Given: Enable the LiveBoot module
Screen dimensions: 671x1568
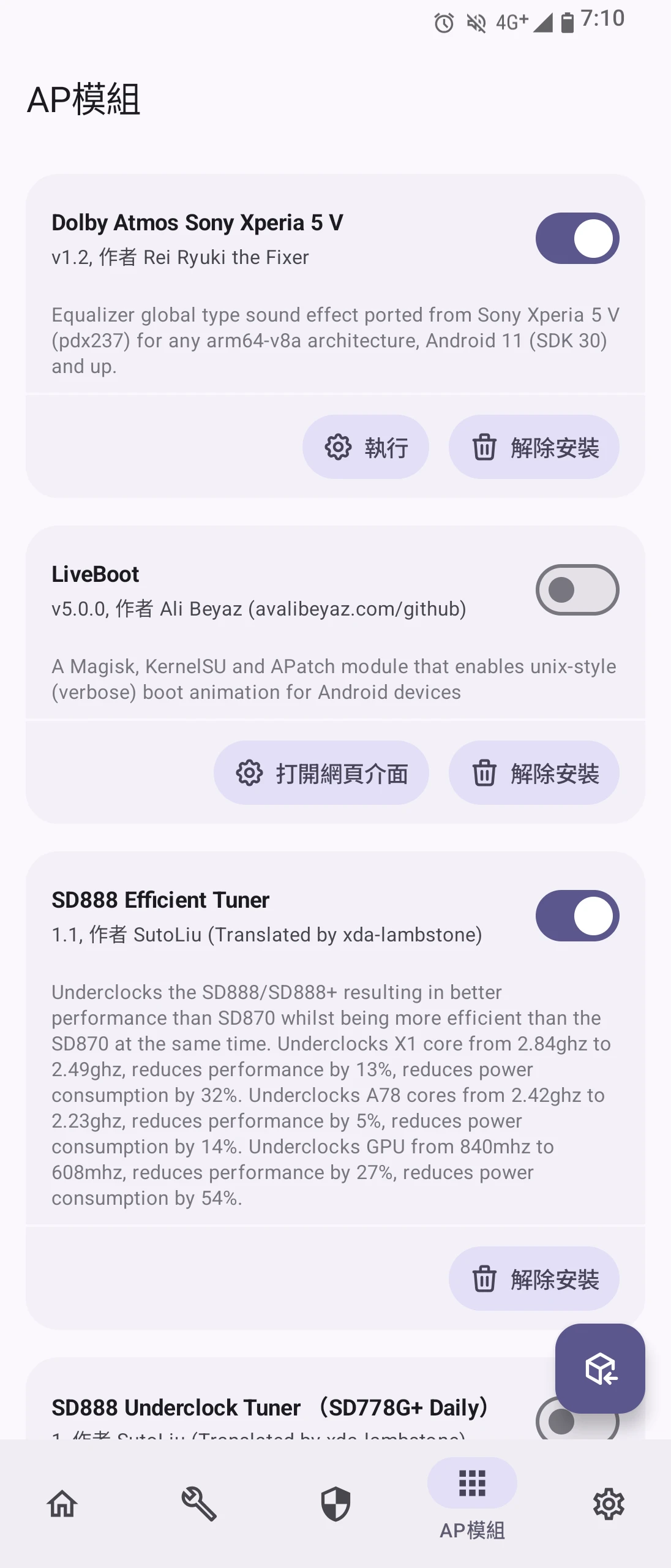Looking at the screenshot, I should pyautogui.click(x=577, y=590).
